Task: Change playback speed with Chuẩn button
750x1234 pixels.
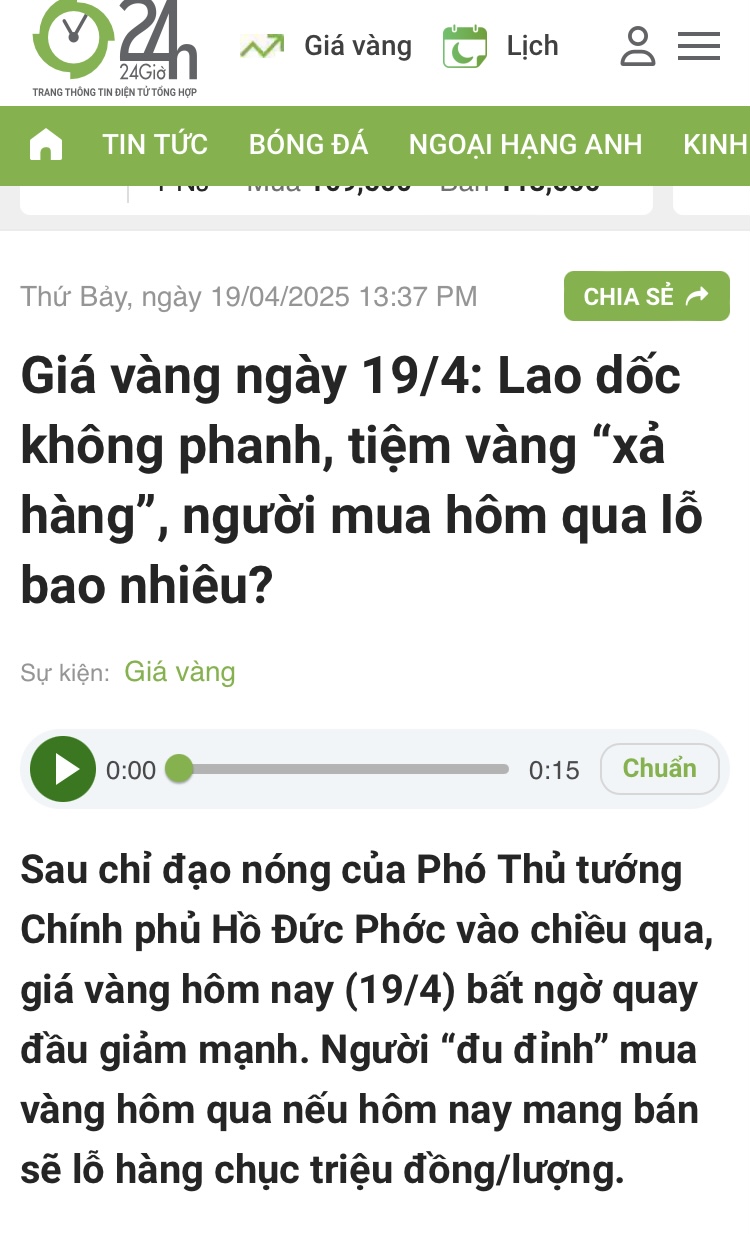Action: pos(659,769)
